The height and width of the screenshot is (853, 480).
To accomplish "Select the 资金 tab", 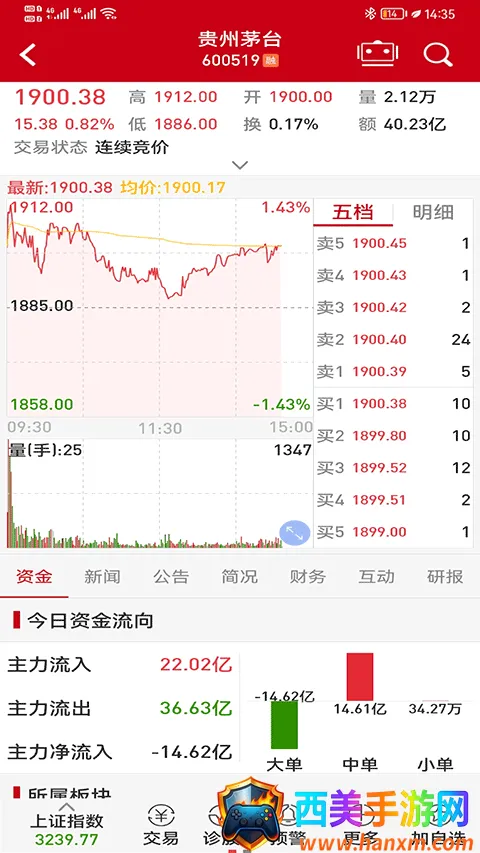I will [34, 577].
